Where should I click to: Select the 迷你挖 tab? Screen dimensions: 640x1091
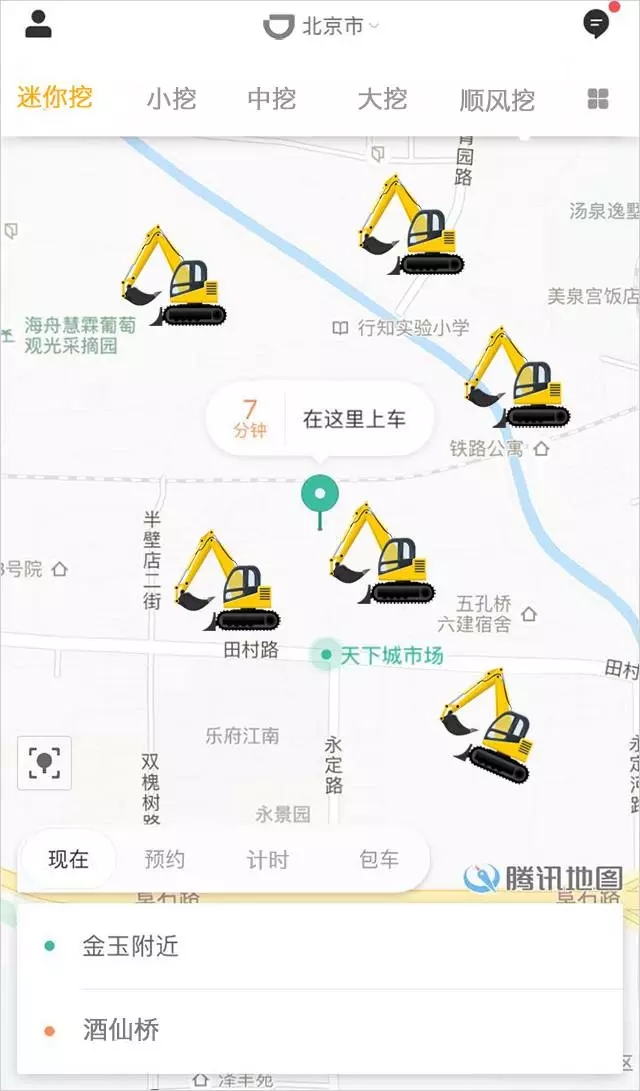pyautogui.click(x=55, y=97)
